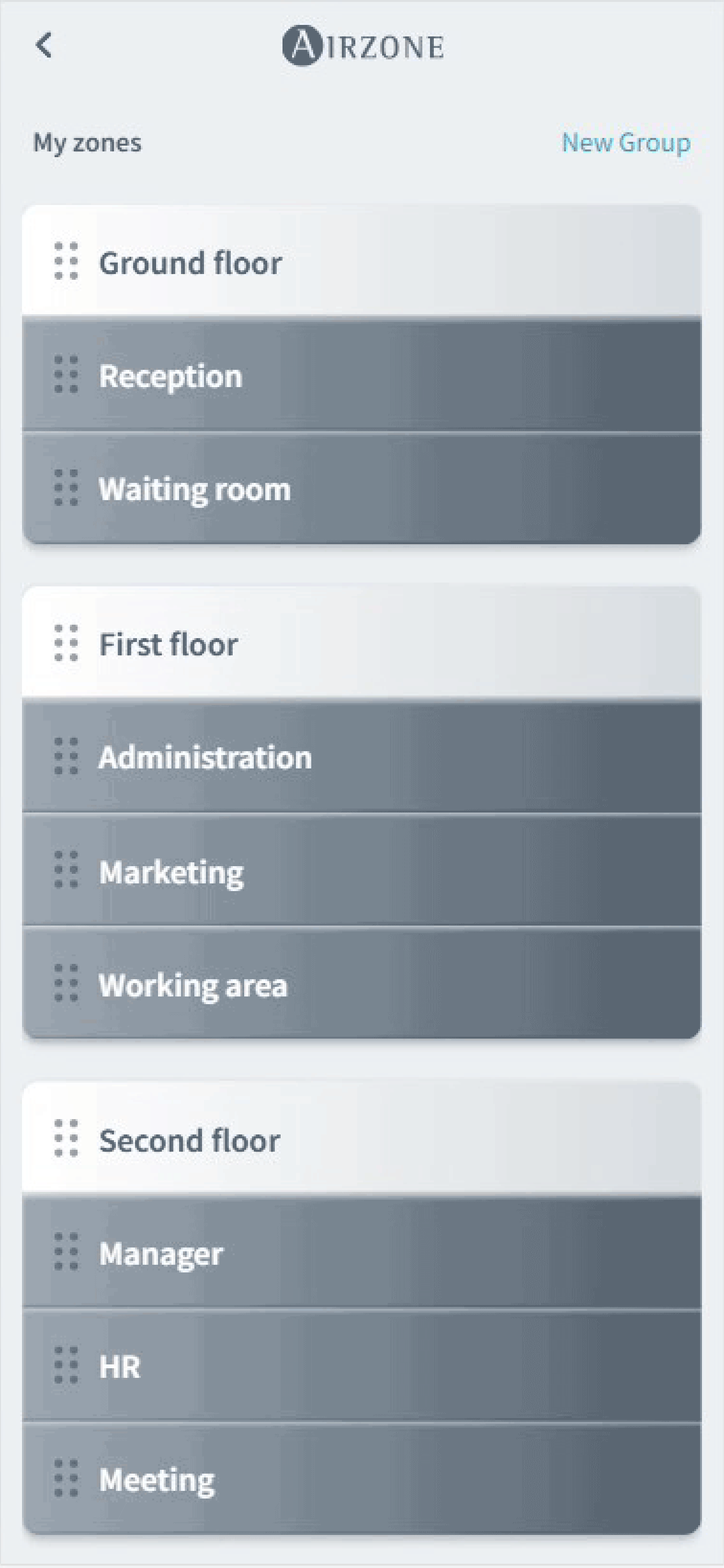This screenshot has height=1568, width=724.
Task: Go back using the top arrow
Action: click(x=44, y=45)
